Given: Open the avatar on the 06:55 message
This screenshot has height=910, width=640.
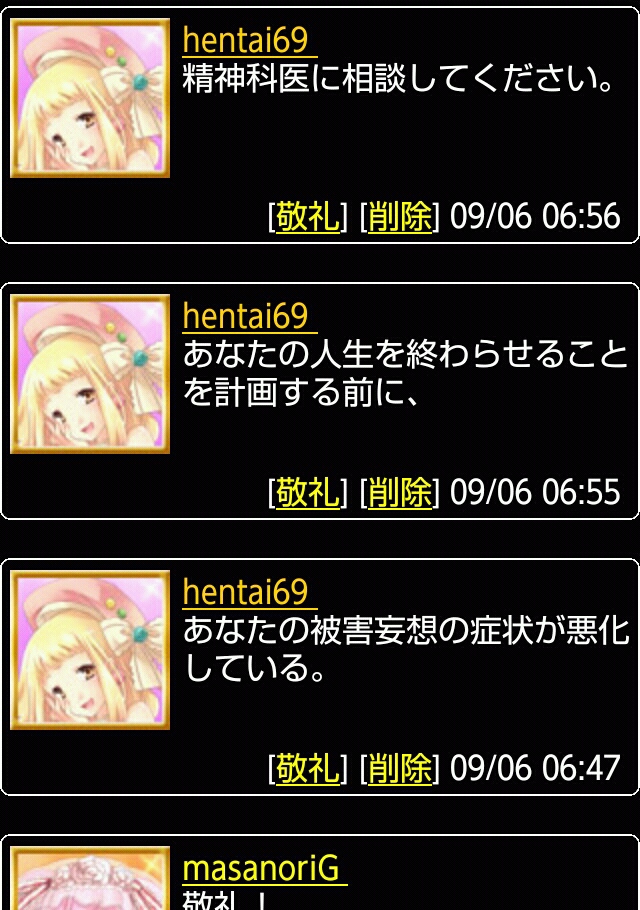Looking at the screenshot, I should pos(90,374).
